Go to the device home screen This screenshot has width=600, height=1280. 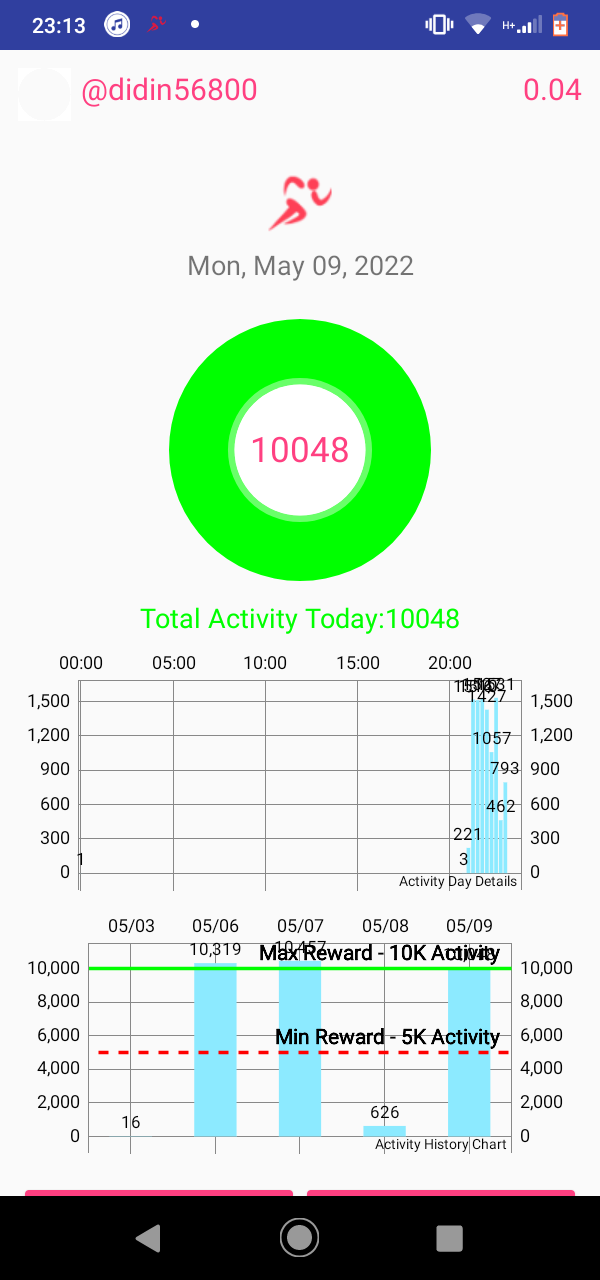coord(299,1238)
